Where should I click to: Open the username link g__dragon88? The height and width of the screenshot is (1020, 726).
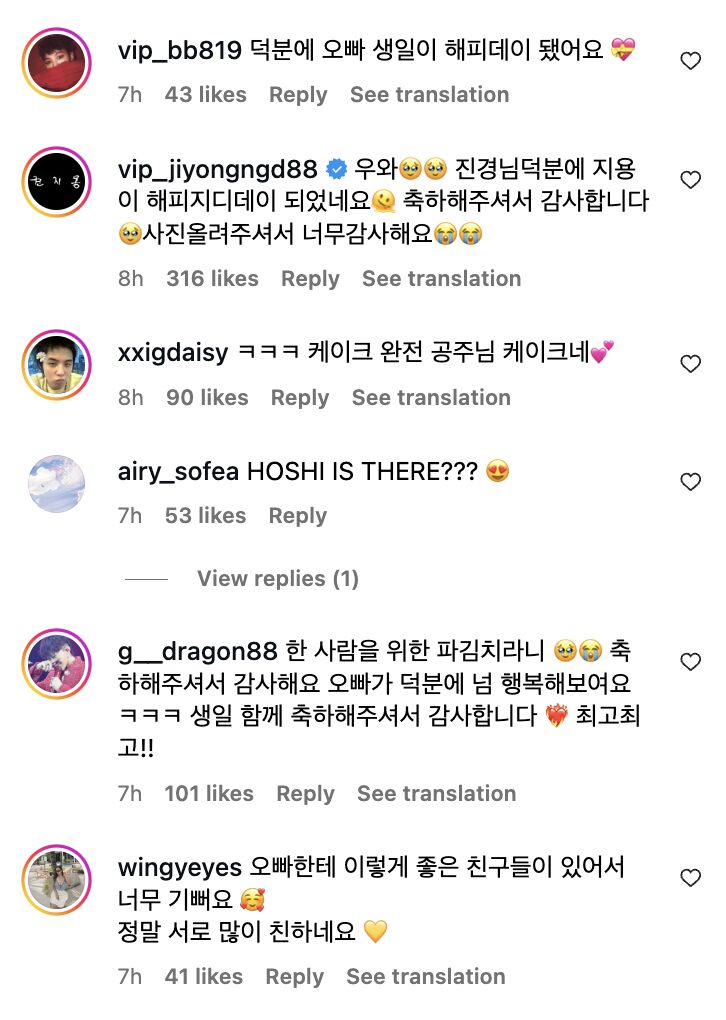pyautogui.click(x=197, y=652)
